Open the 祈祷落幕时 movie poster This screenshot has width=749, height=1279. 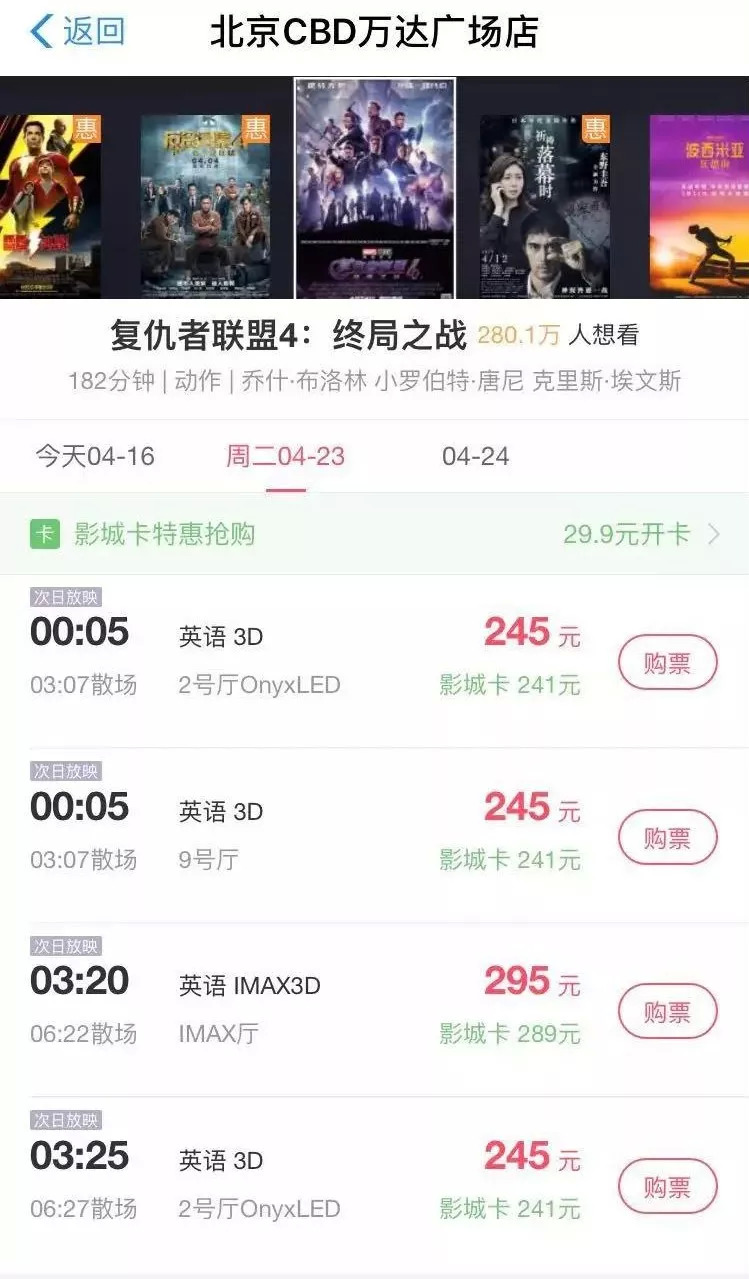544,205
